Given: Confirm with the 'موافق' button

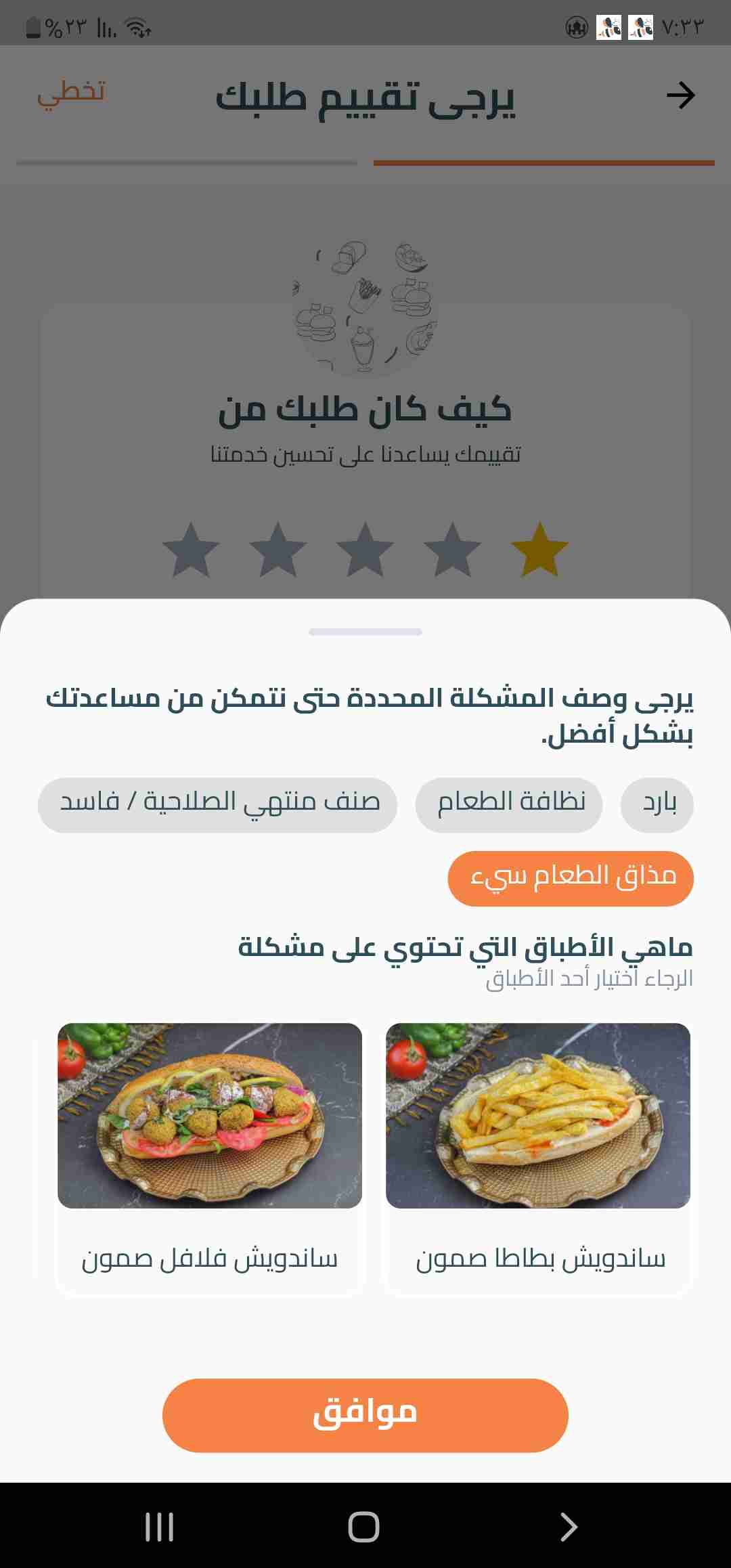Looking at the screenshot, I should [365, 1415].
